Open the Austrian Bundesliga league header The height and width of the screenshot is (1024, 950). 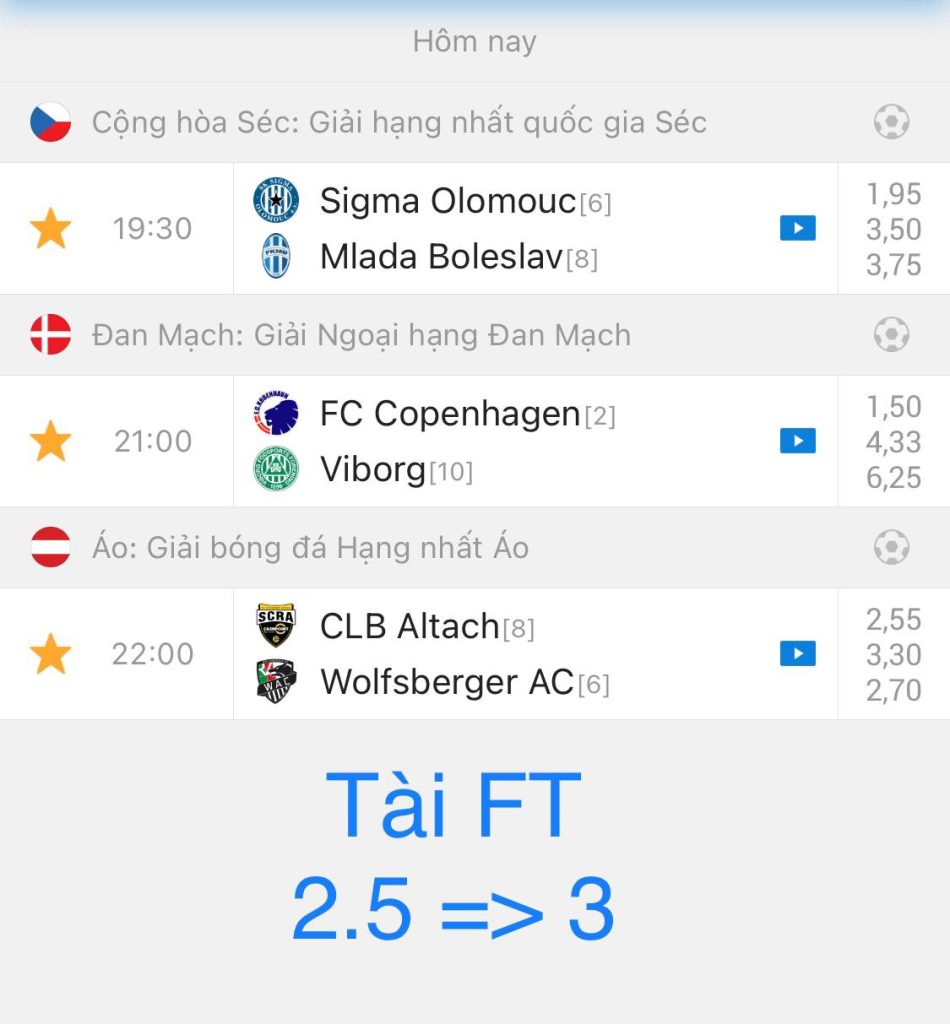[x=310, y=548]
